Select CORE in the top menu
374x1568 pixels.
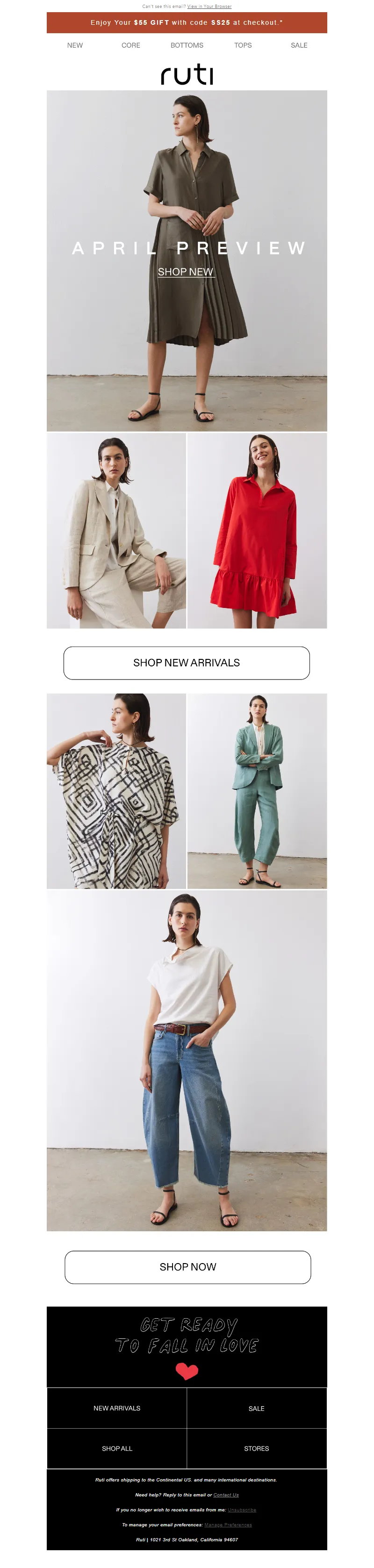[x=131, y=46]
